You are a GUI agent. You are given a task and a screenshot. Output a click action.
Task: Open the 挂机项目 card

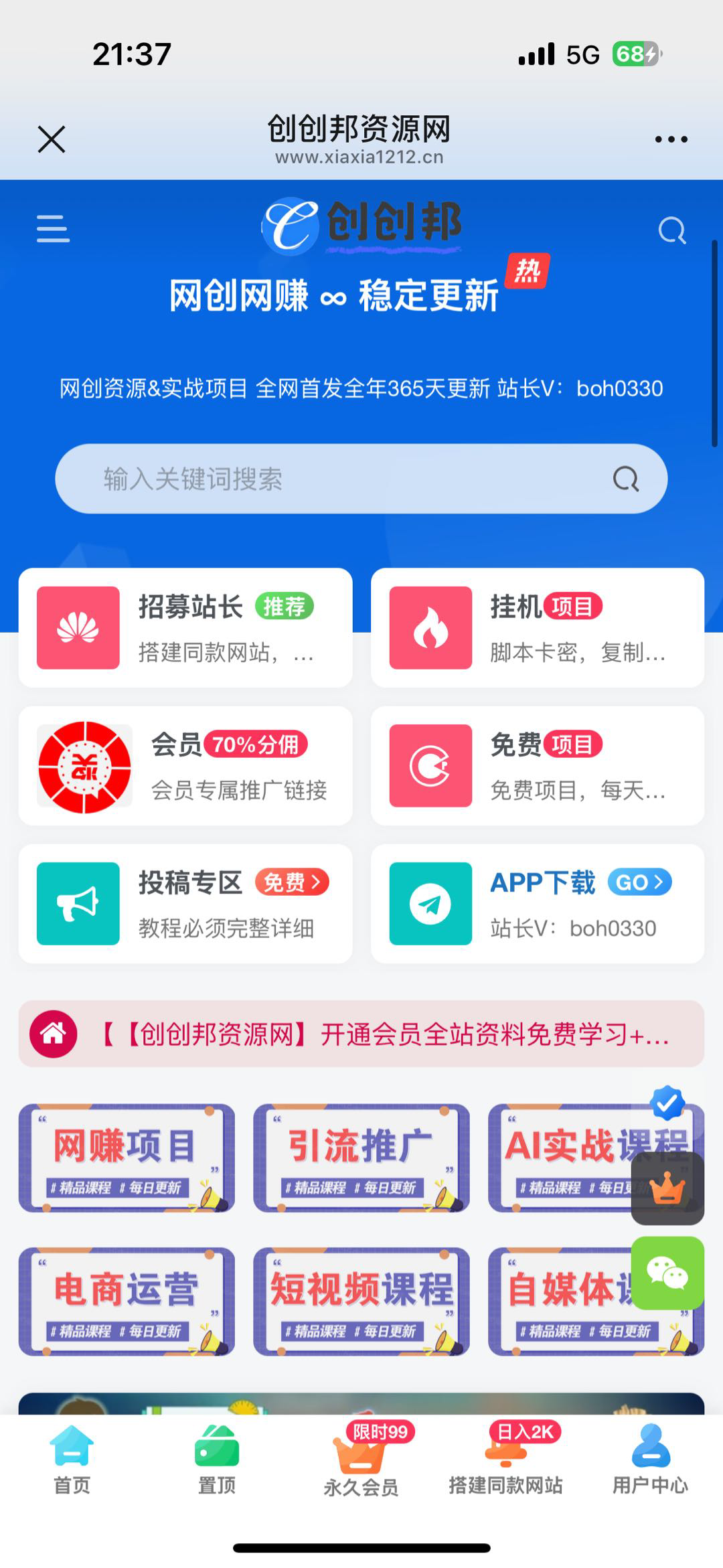(x=538, y=627)
